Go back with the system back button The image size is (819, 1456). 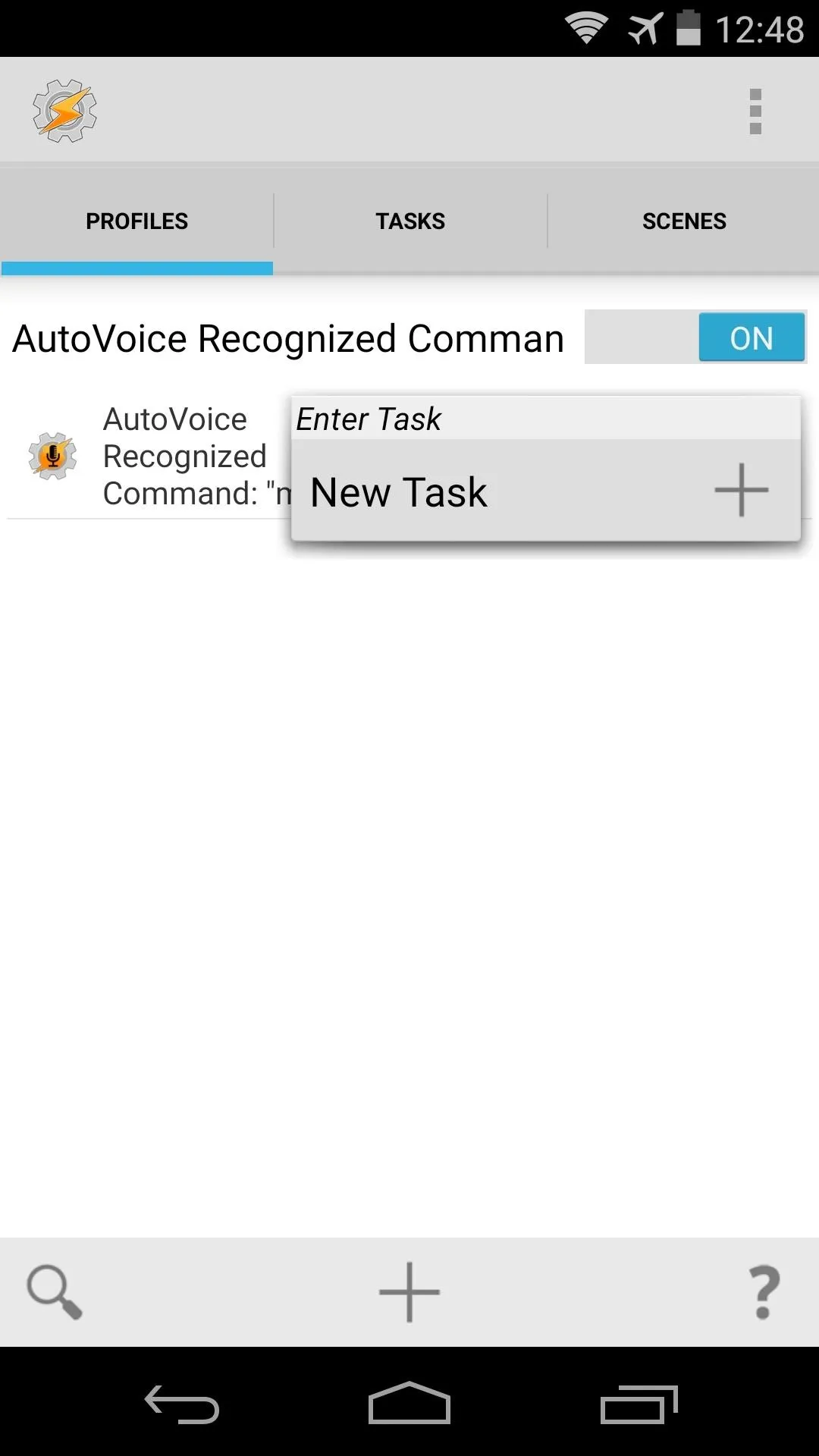(182, 1404)
